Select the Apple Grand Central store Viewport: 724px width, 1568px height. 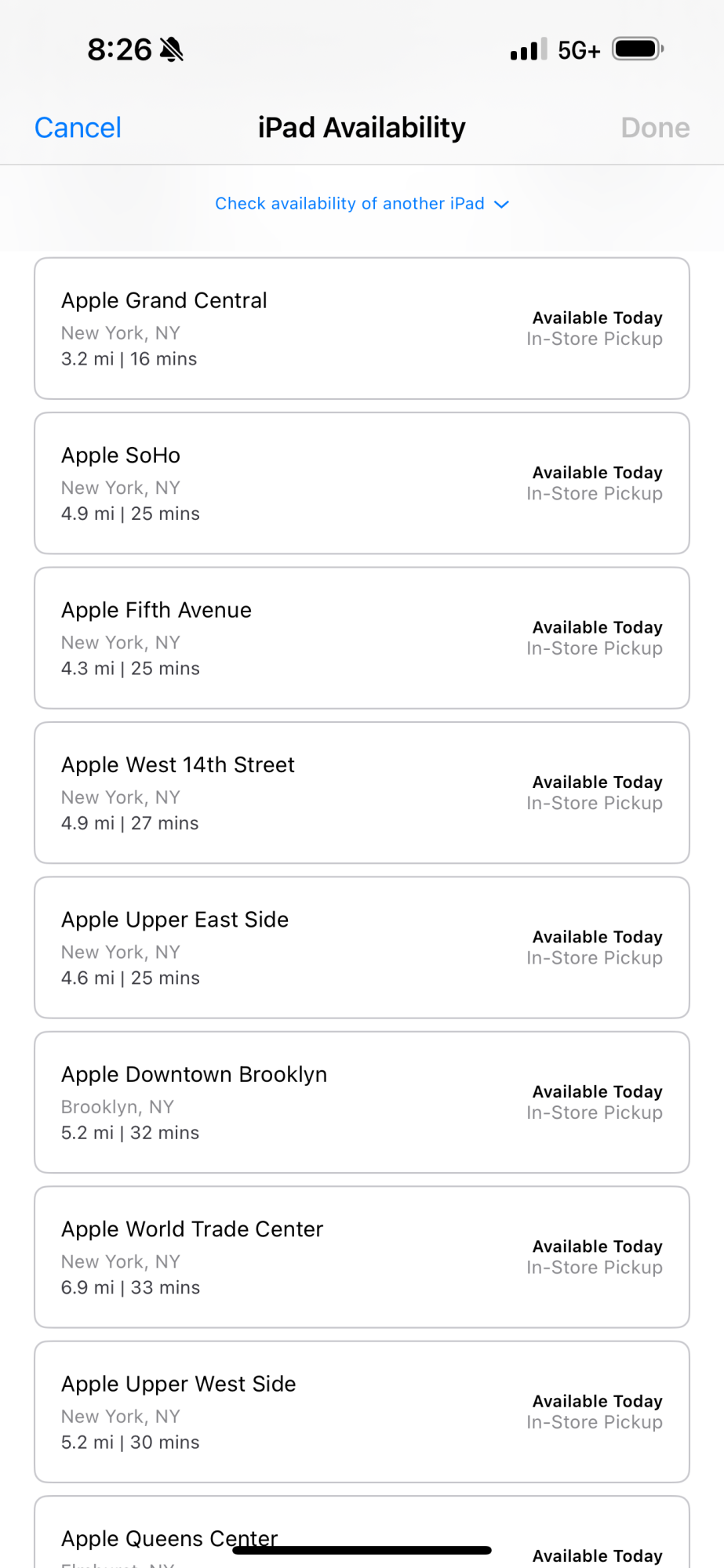(362, 328)
